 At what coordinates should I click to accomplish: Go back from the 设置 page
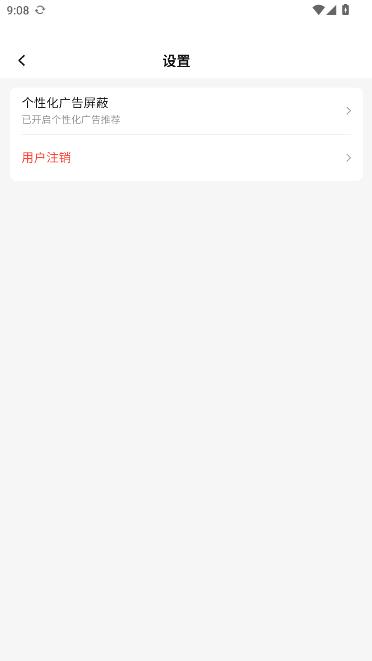click(22, 61)
